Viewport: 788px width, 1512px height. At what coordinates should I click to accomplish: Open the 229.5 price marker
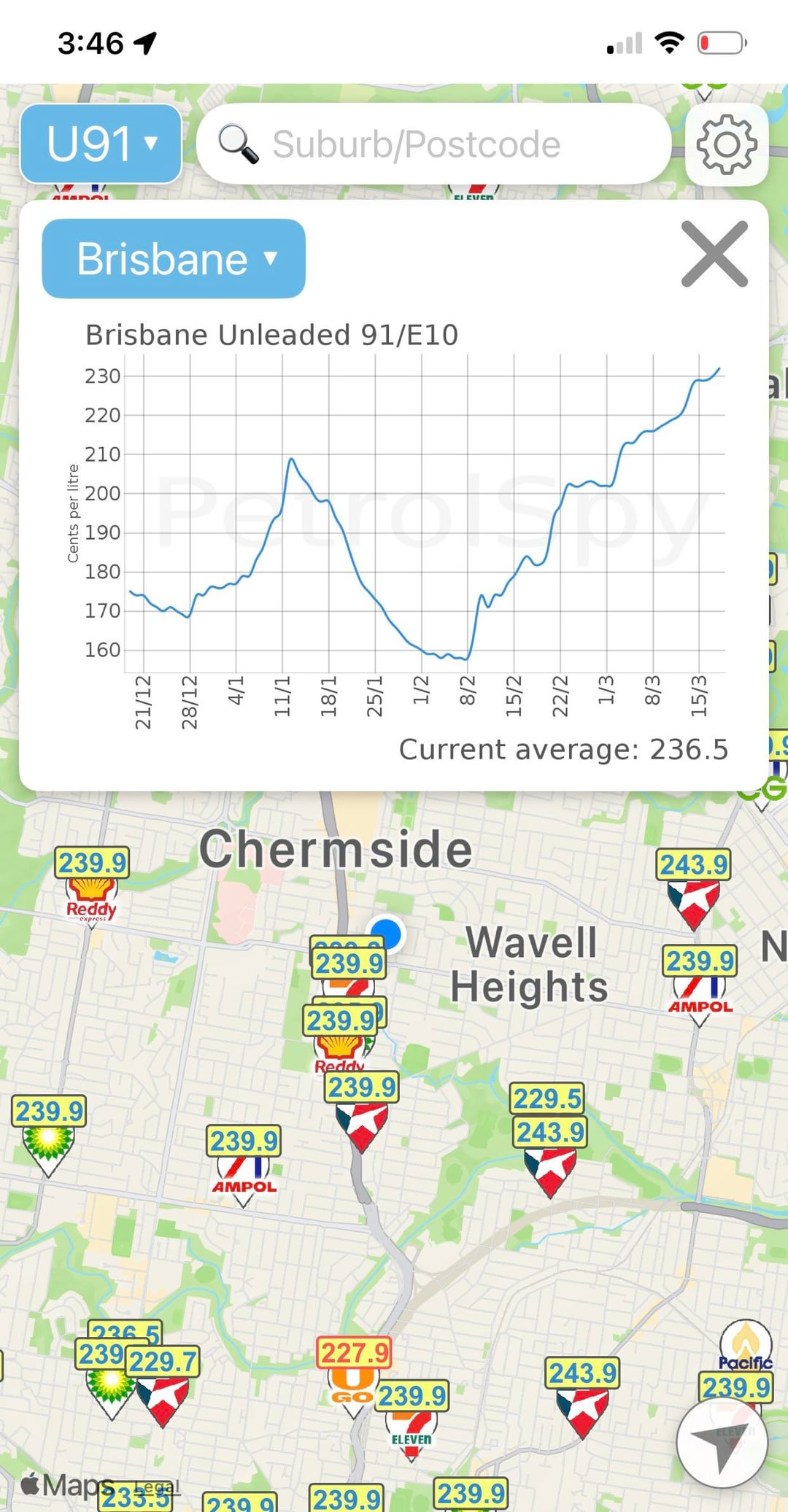[547, 1098]
